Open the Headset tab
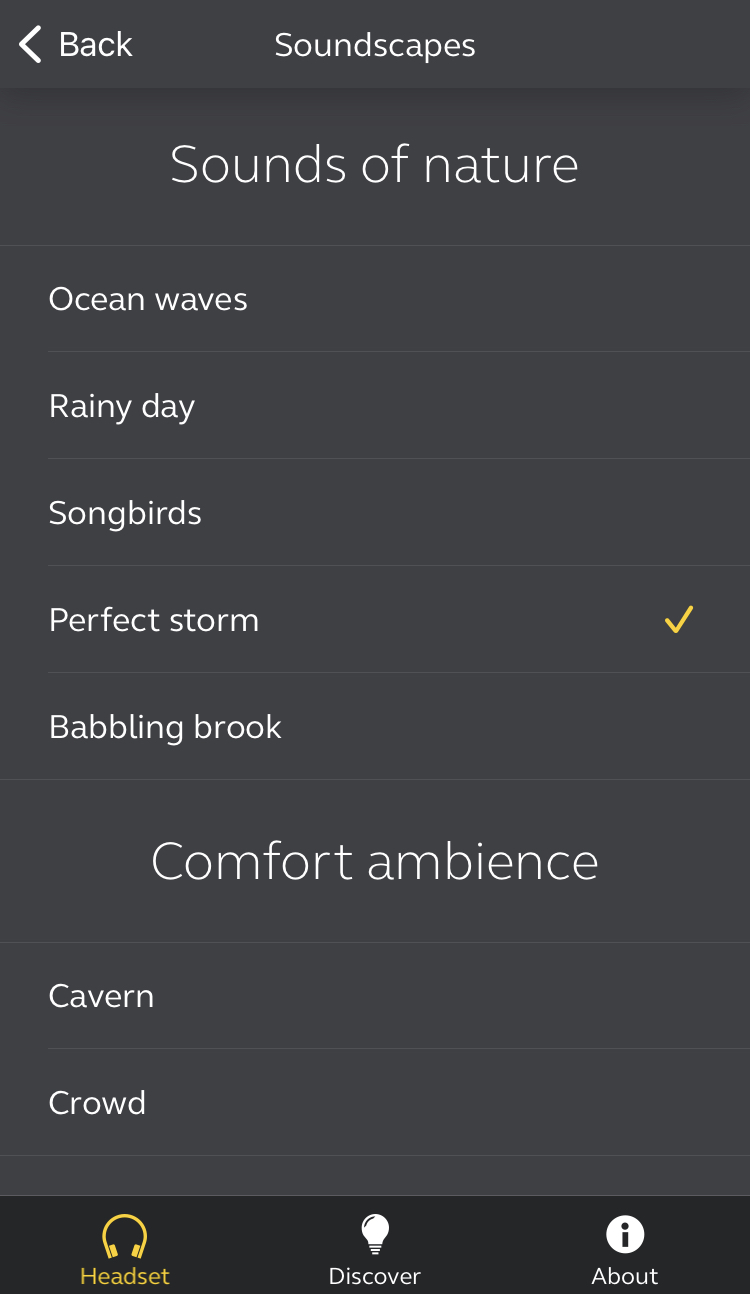This screenshot has height=1294, width=750. [125, 1249]
